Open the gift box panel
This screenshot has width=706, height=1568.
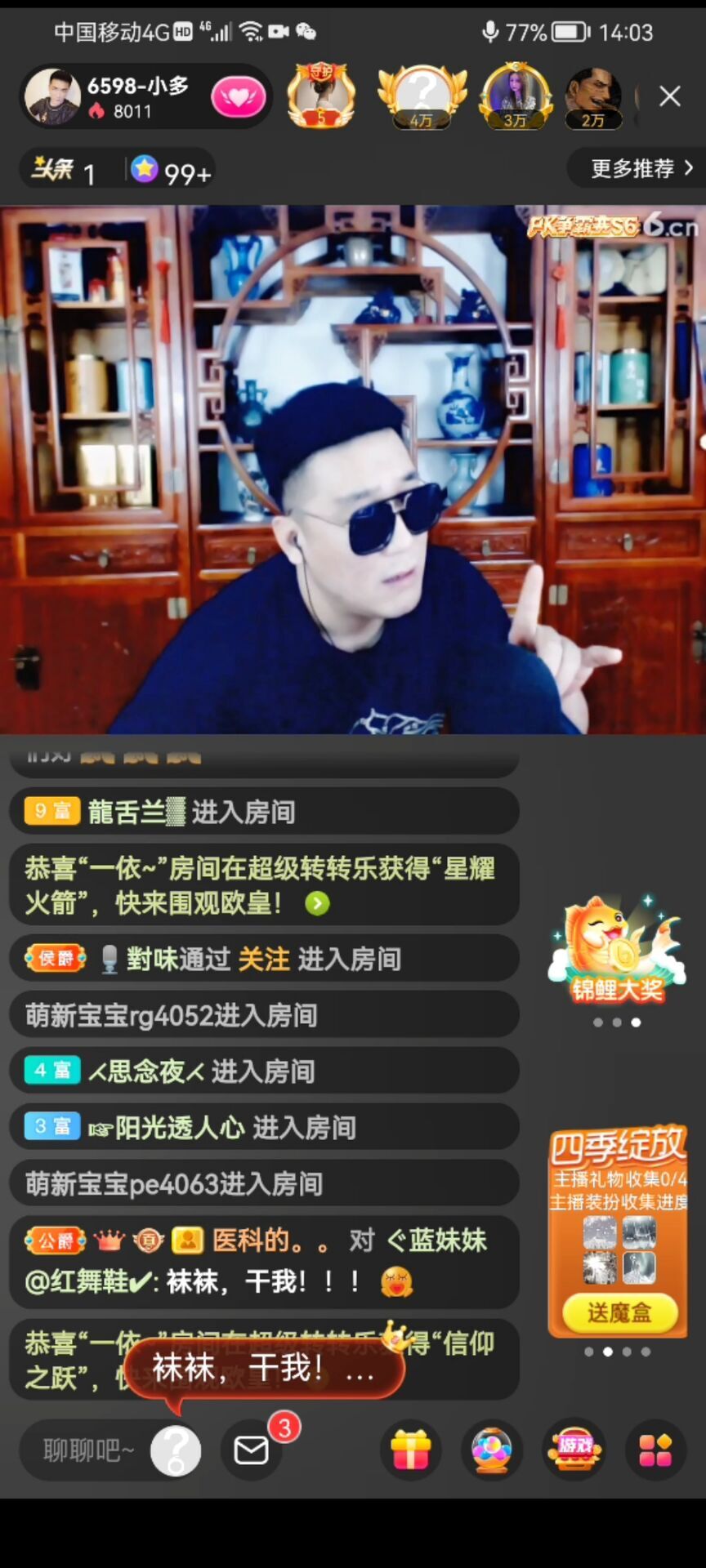point(410,1450)
